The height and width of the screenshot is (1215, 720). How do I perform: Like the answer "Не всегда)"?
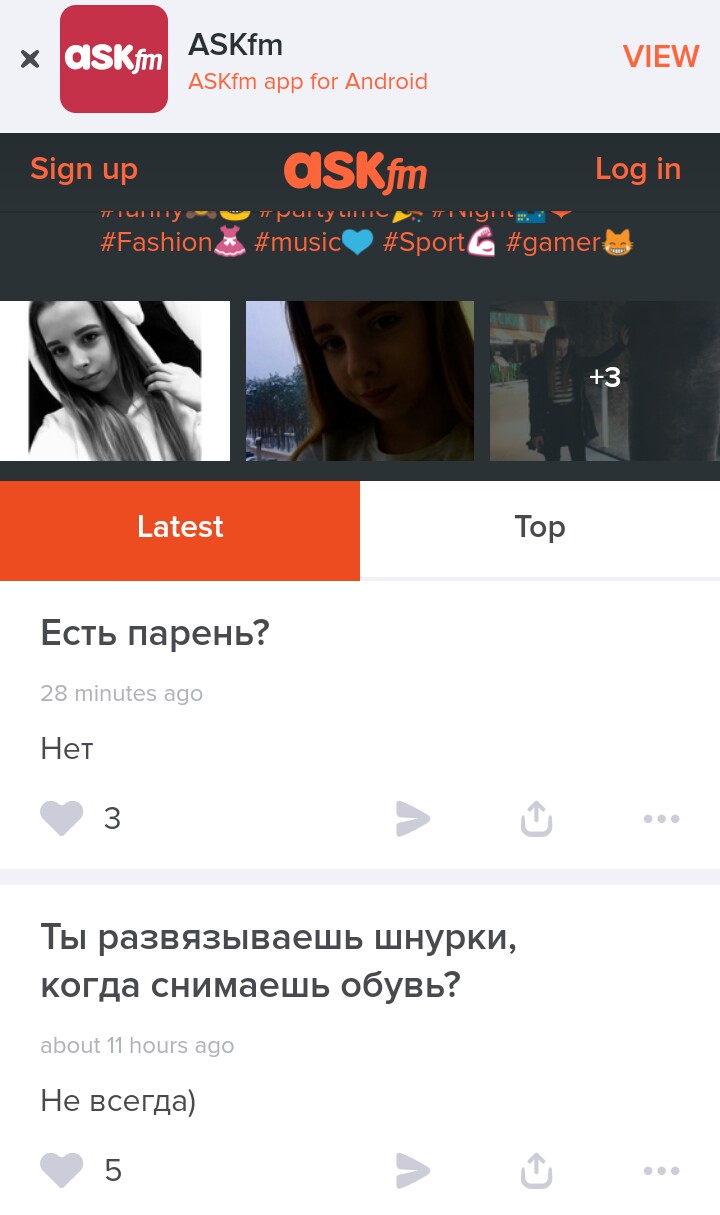tap(62, 1170)
